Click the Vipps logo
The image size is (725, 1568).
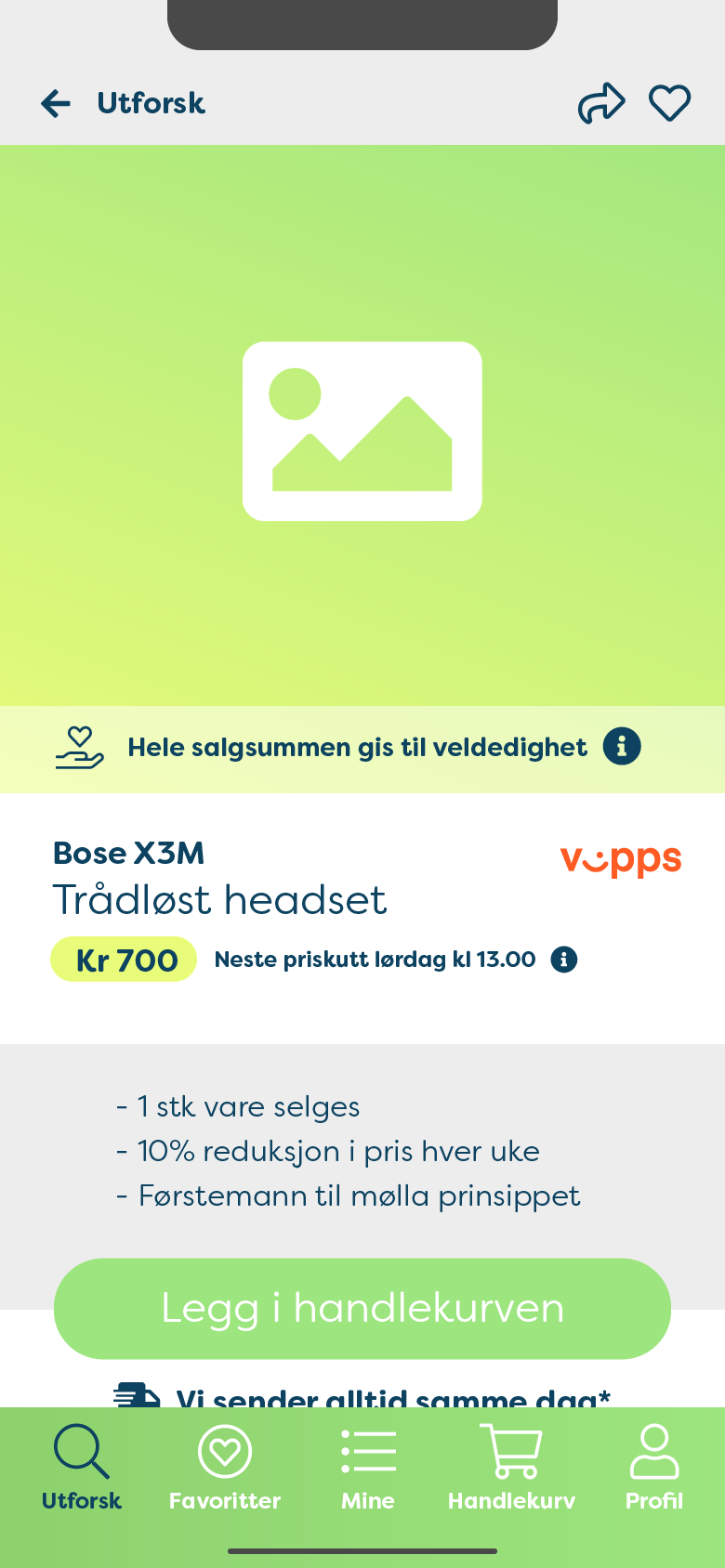pos(620,859)
